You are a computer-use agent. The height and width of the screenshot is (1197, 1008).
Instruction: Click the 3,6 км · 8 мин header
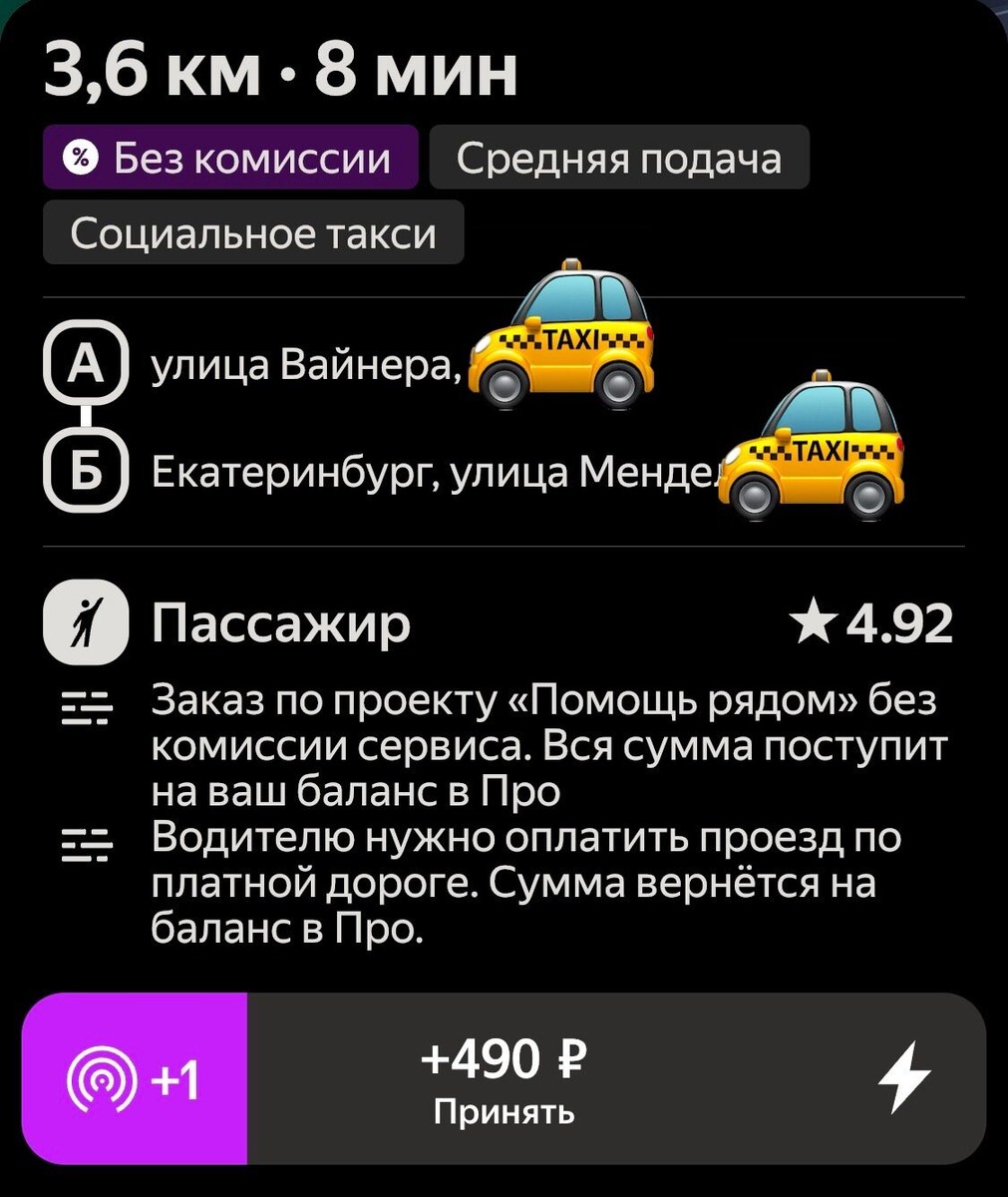pyautogui.click(x=279, y=68)
